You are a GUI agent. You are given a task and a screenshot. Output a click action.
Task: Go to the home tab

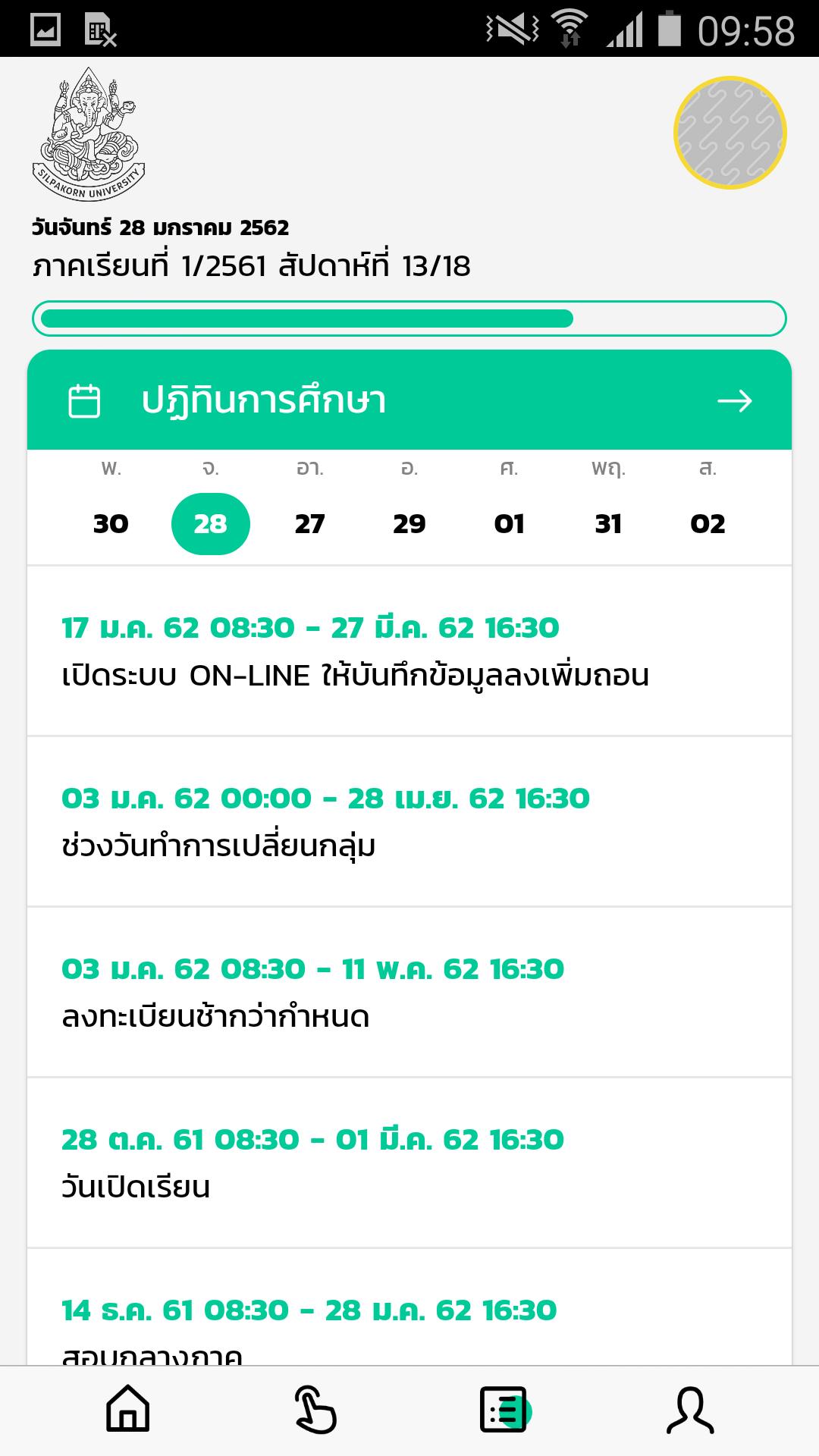[x=127, y=1410]
